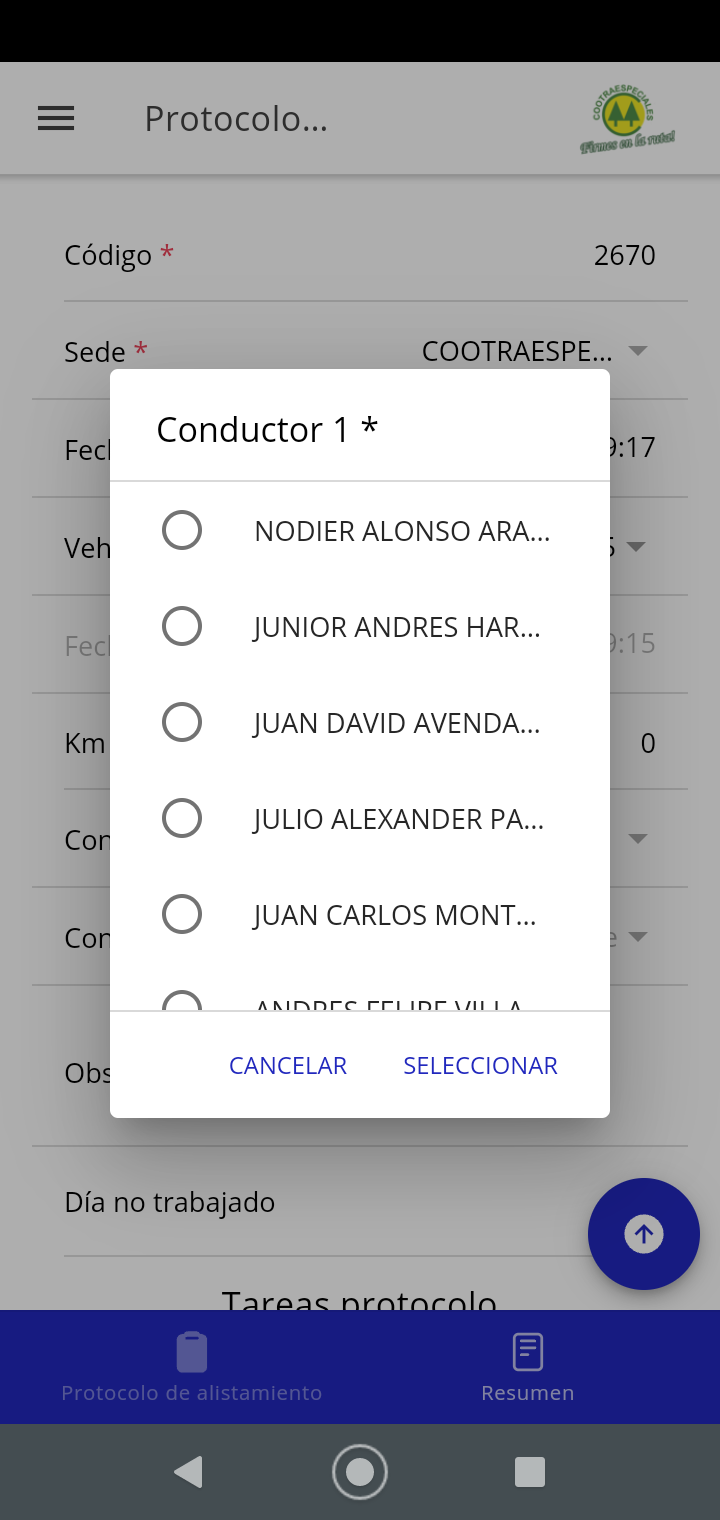This screenshot has width=720, height=1520.
Task: Tap the document icon above Resumen
Action: (527, 1350)
